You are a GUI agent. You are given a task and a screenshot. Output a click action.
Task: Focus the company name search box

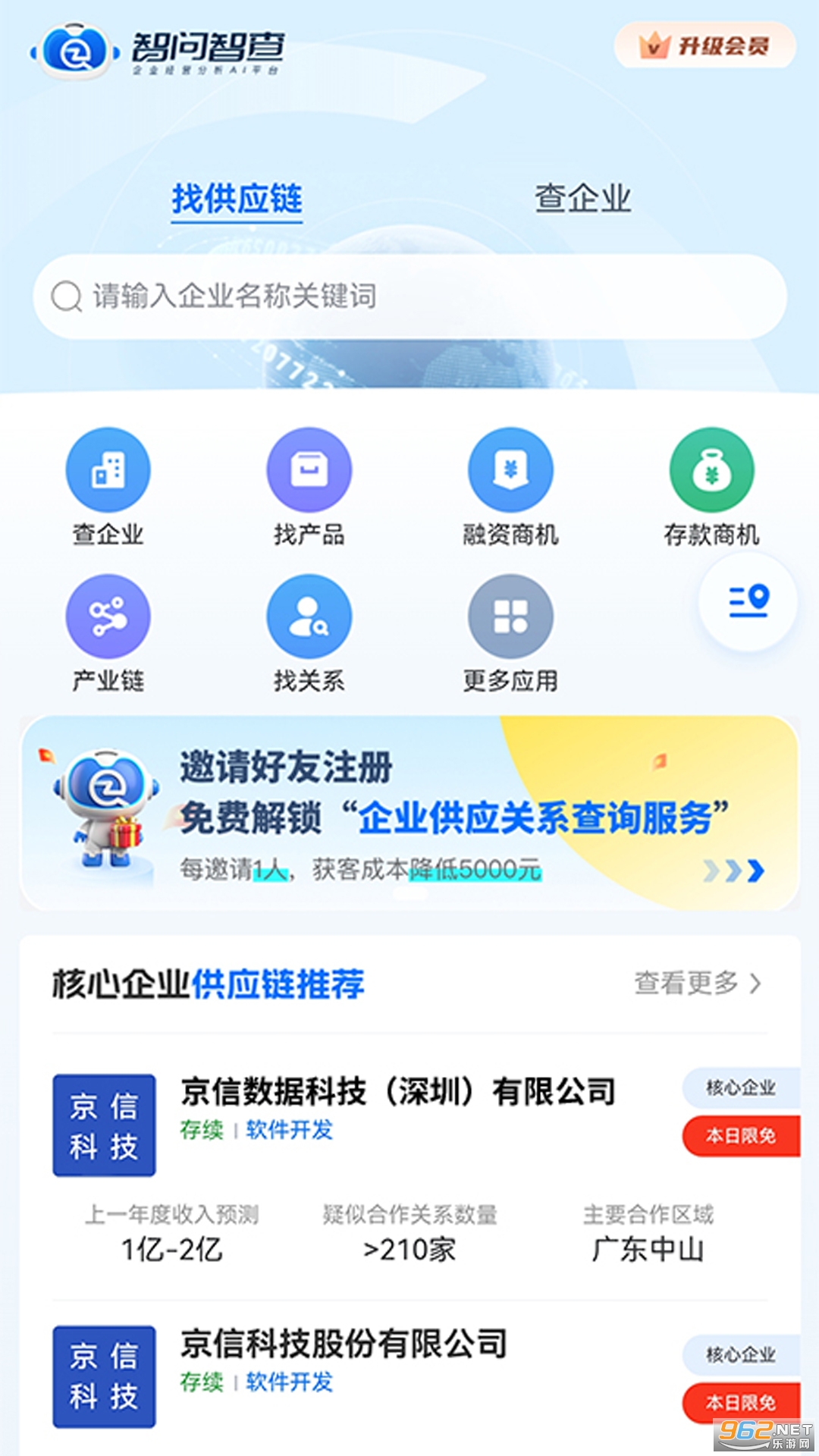tap(409, 297)
